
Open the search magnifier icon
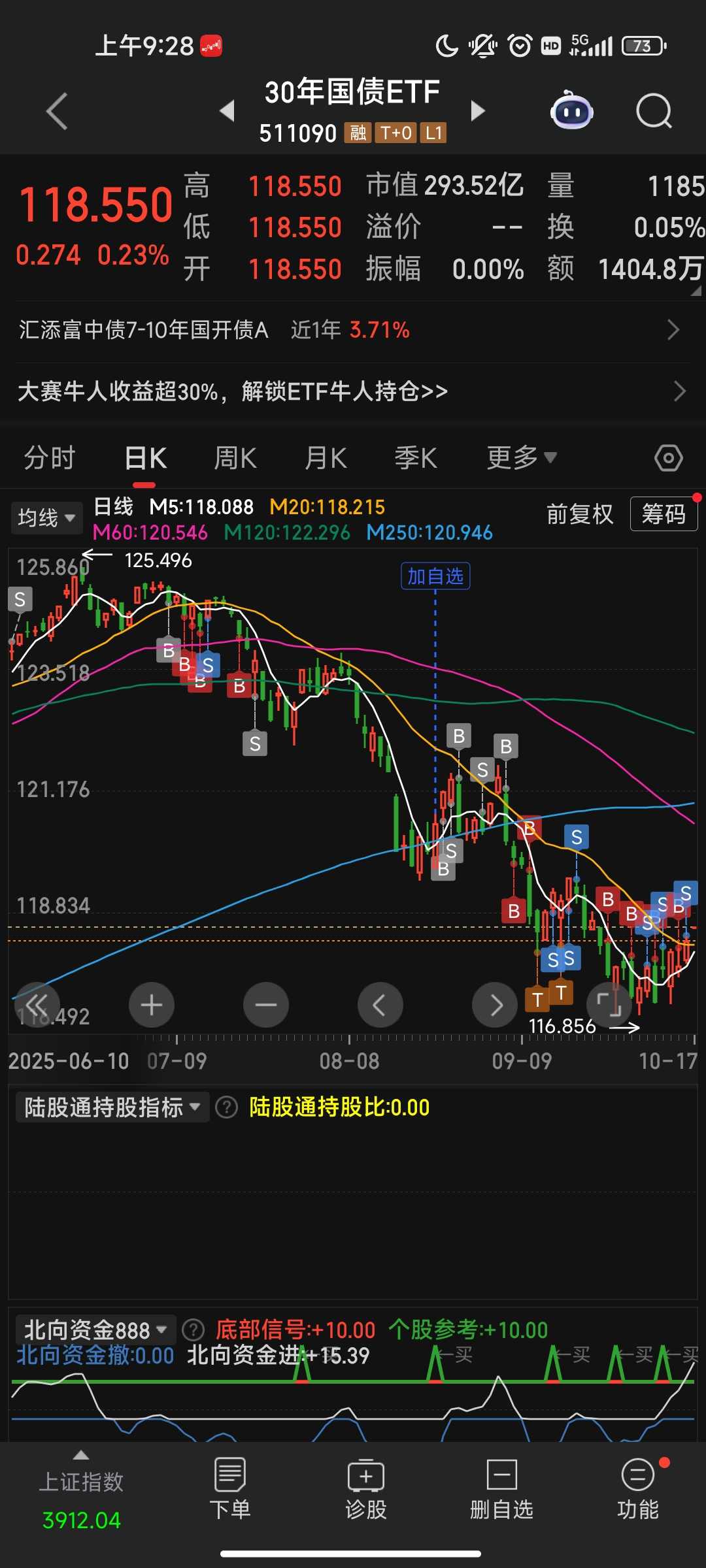(654, 111)
